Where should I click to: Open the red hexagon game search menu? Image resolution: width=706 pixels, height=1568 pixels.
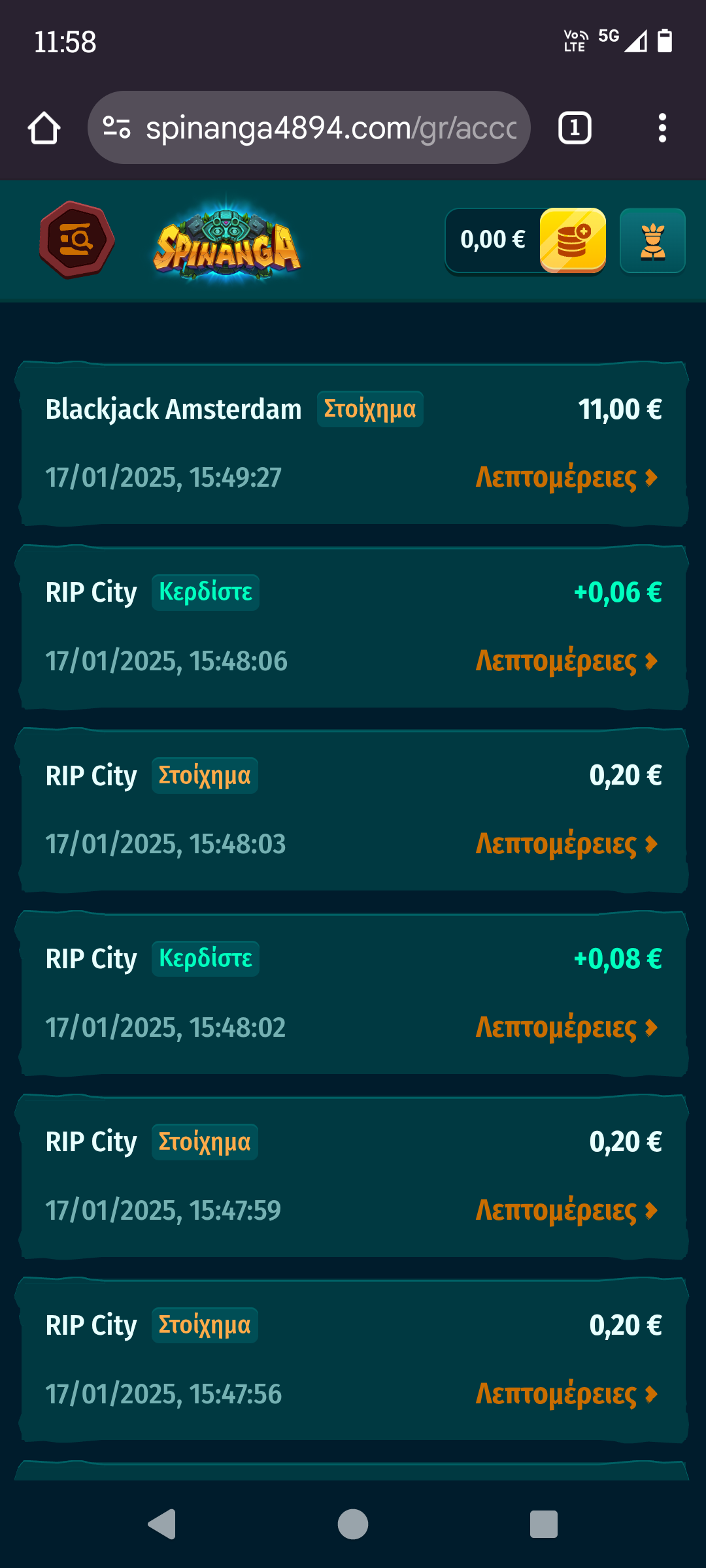(77, 240)
